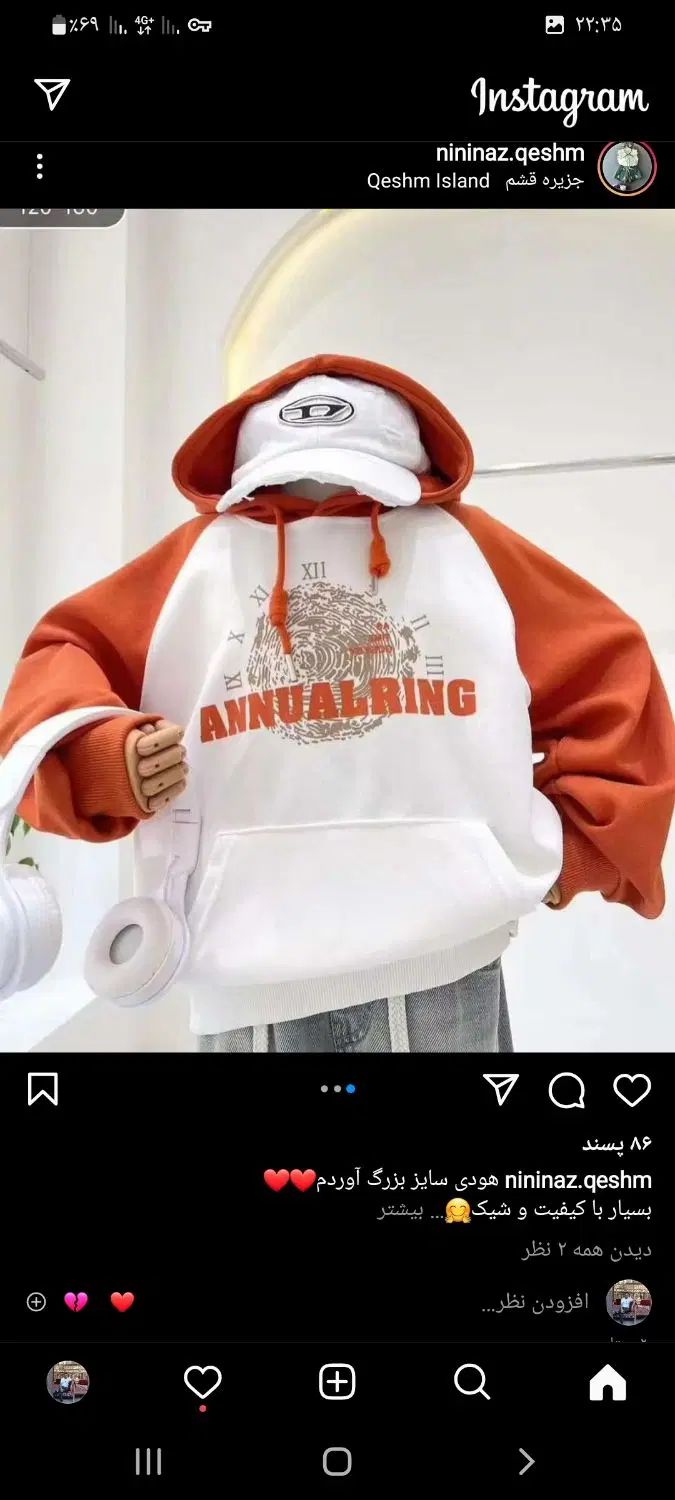Open nininaz.qeshm profile avatar
This screenshot has height=1500, width=675.
tap(627, 167)
